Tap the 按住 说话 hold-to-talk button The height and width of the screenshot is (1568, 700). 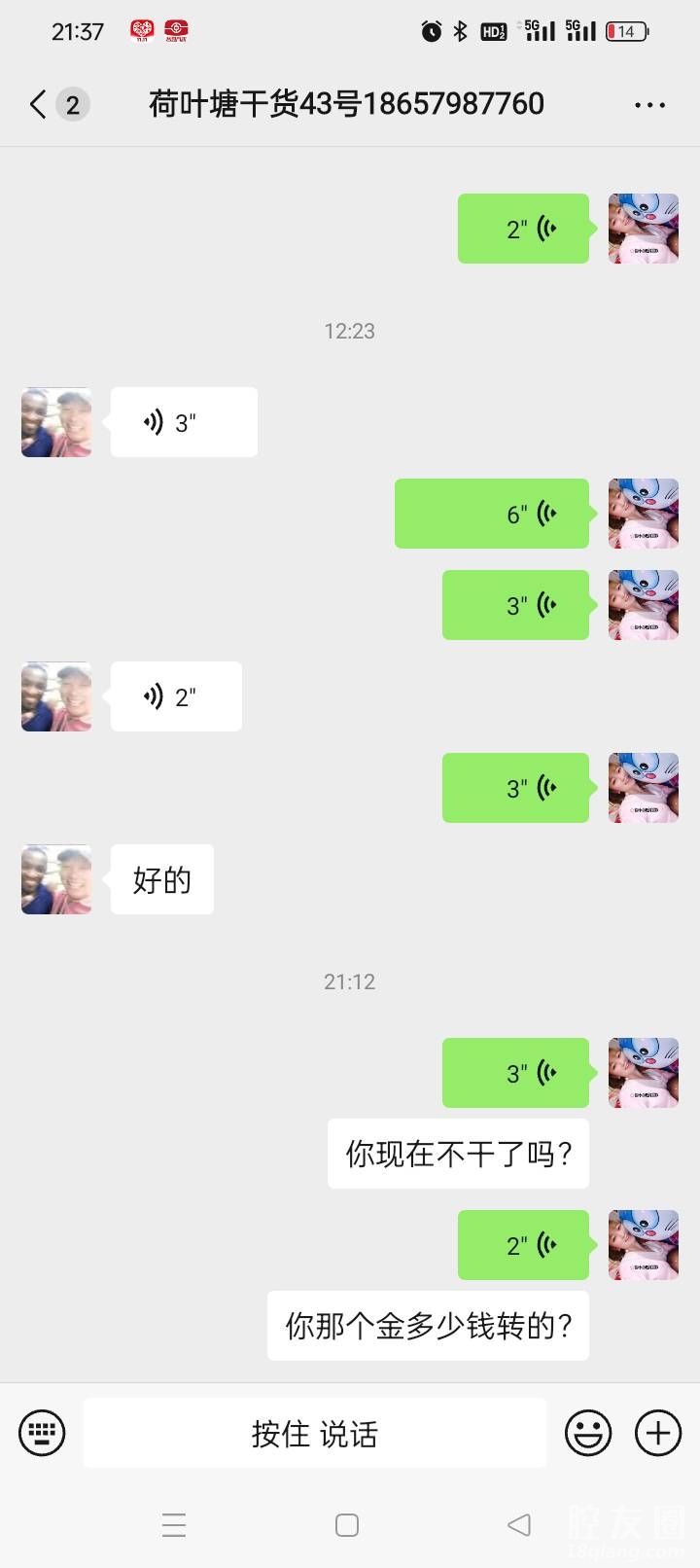[x=314, y=1433]
